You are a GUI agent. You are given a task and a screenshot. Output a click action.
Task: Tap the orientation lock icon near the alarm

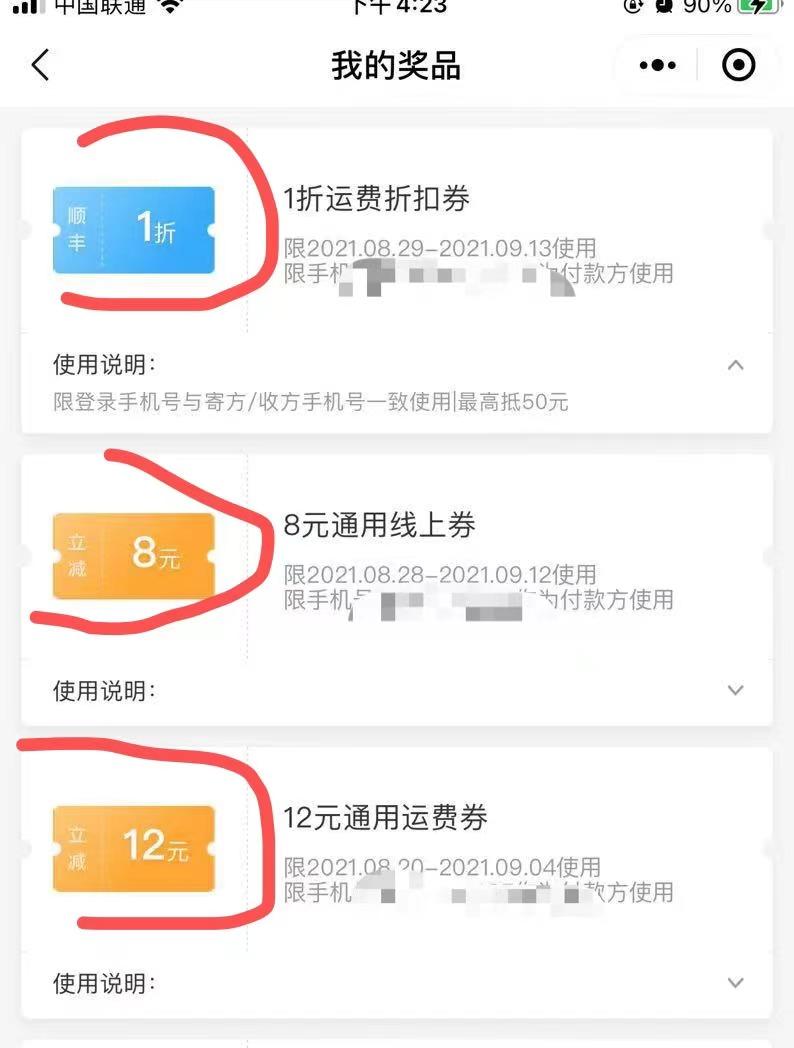point(630,8)
